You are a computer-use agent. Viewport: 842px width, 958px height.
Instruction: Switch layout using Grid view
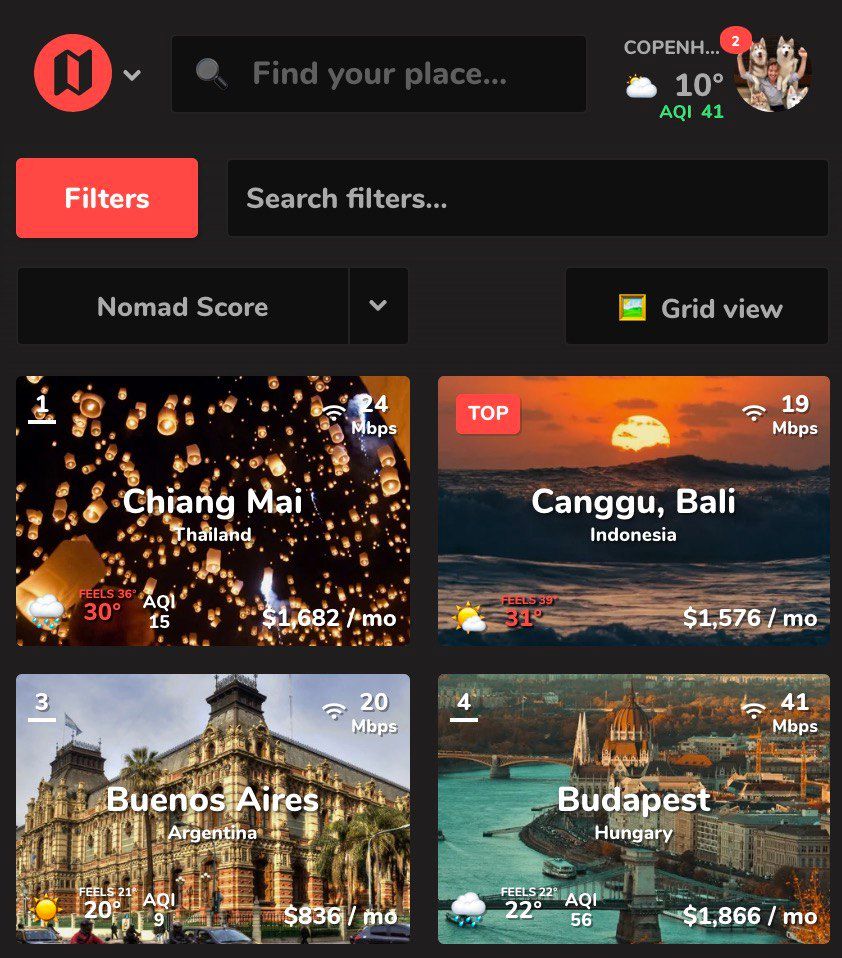(x=697, y=307)
